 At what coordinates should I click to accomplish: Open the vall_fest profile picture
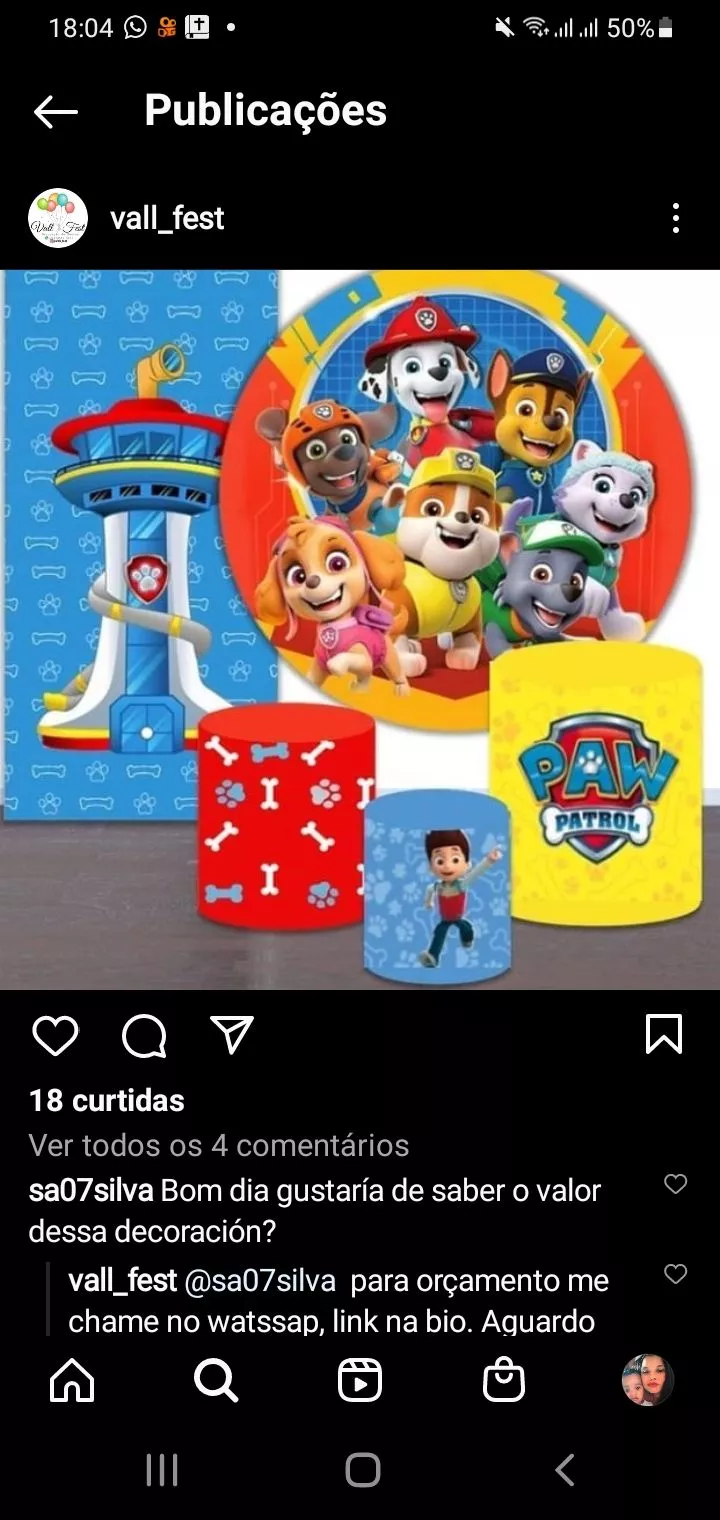pos(58,218)
